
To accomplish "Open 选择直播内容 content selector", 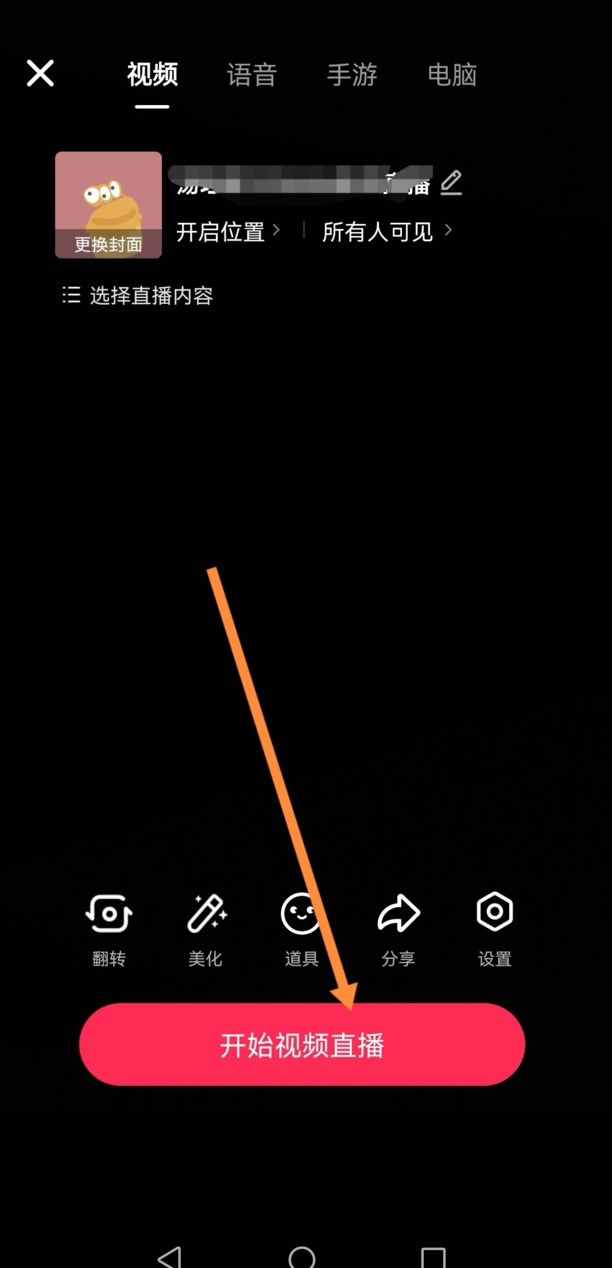I will pos(138,295).
